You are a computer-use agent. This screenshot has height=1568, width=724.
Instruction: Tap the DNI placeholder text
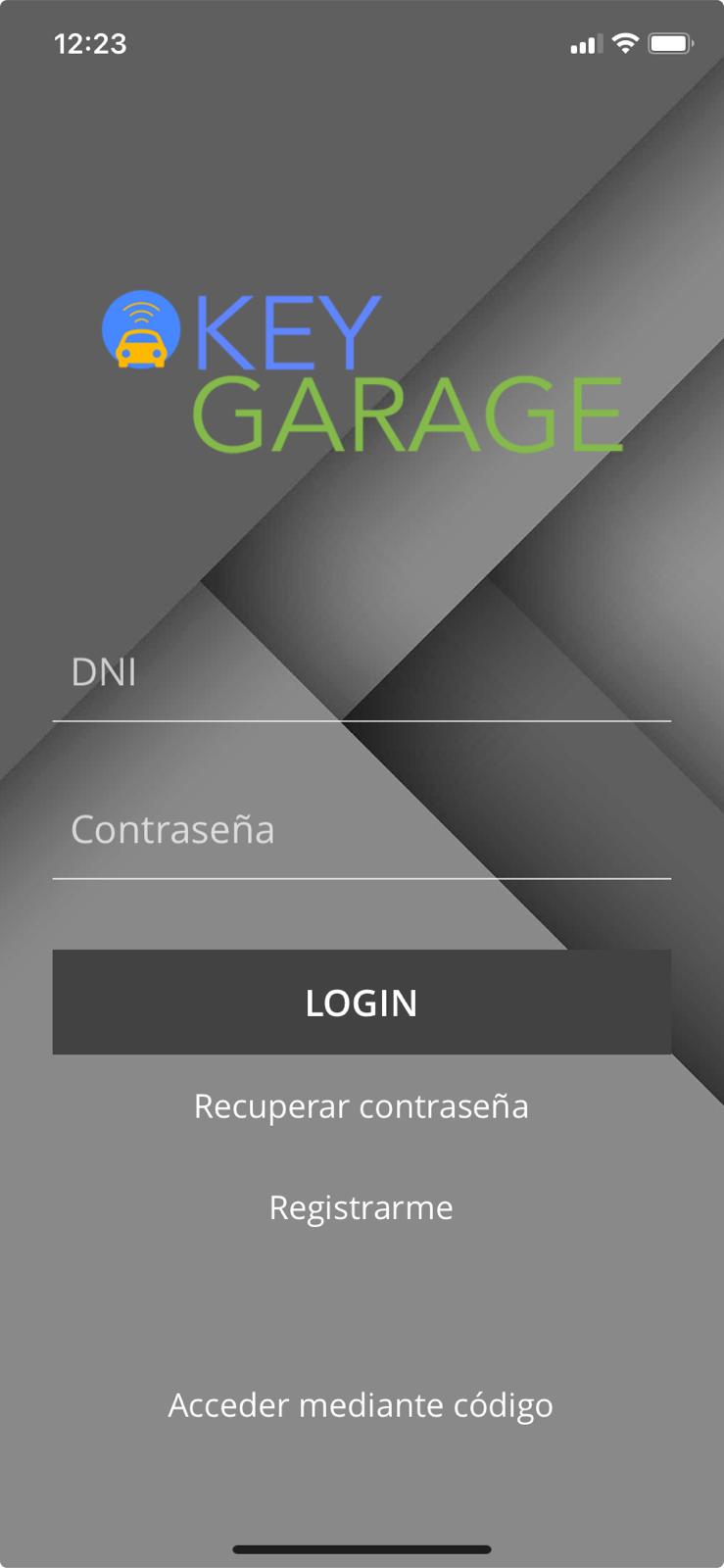click(103, 673)
